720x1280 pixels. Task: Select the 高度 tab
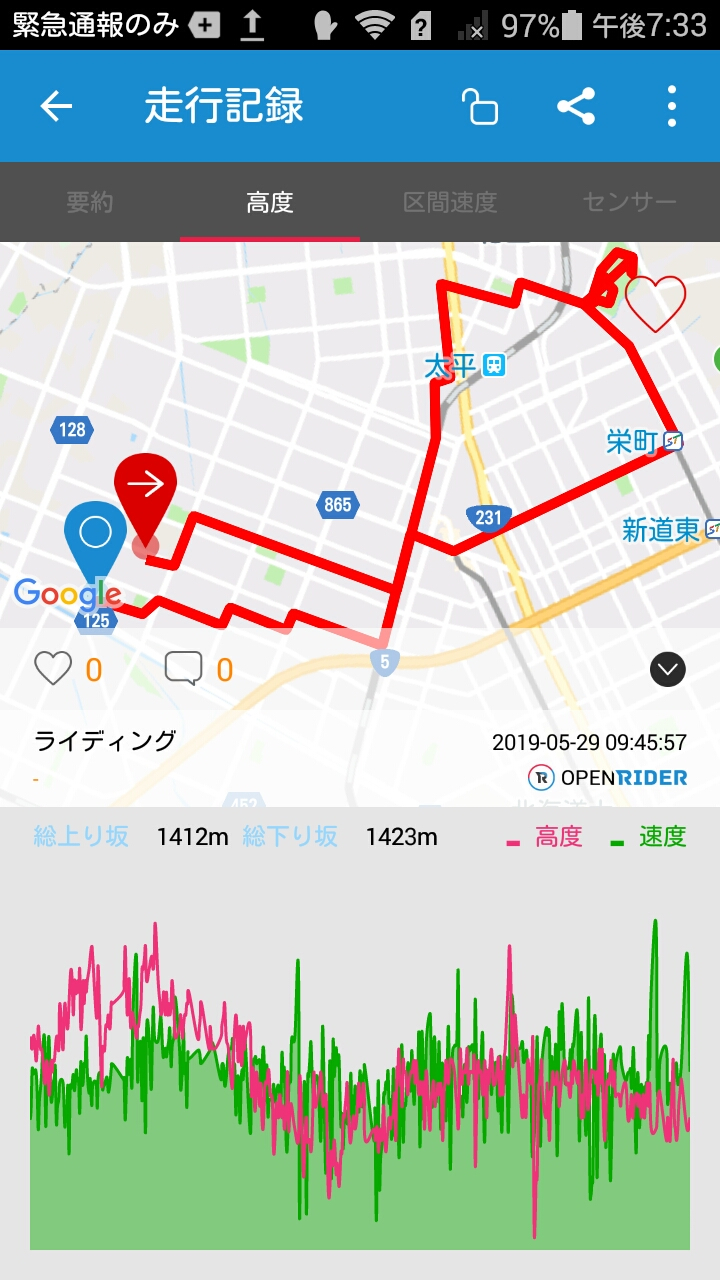point(270,202)
